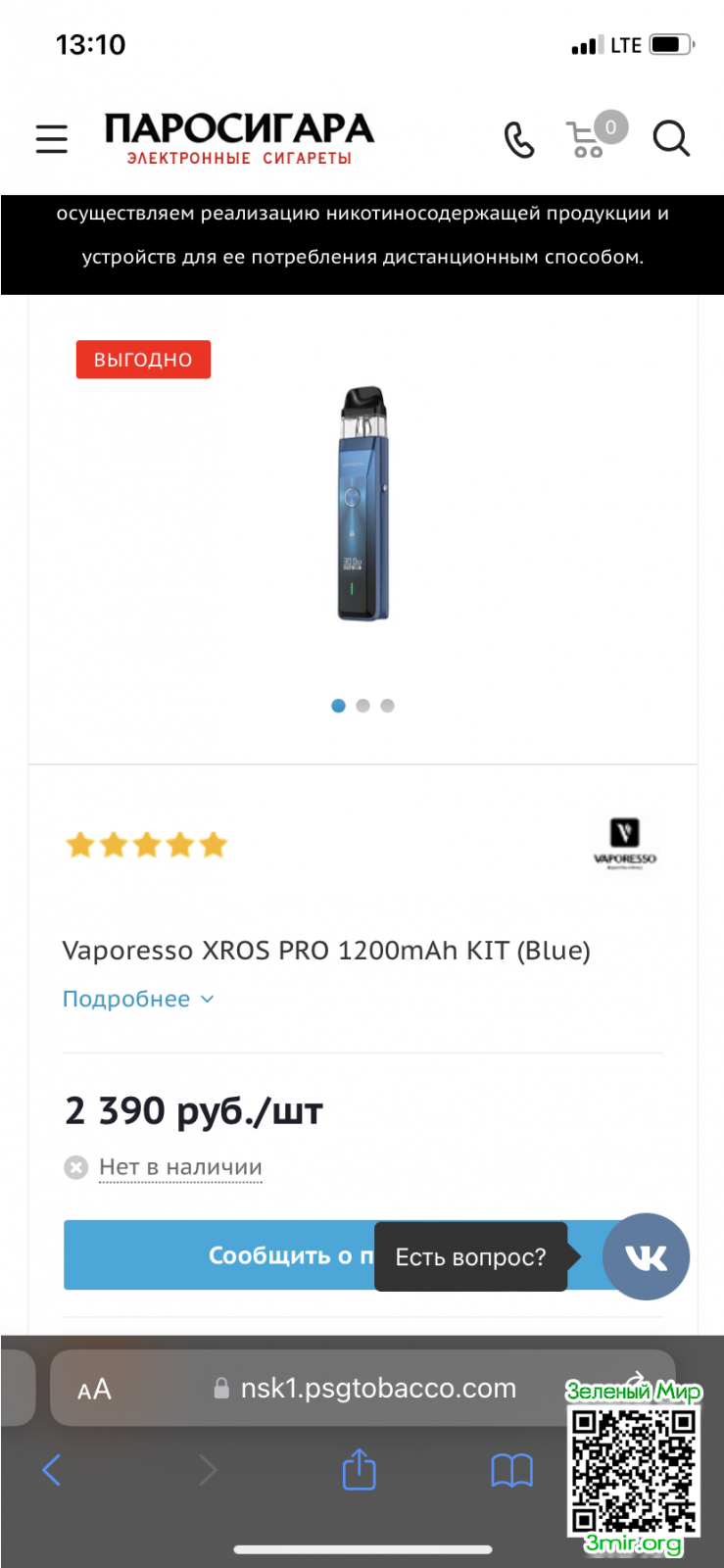Go to the Parosigara home logo
Viewport: 724px width, 1568px height.
click(x=239, y=138)
